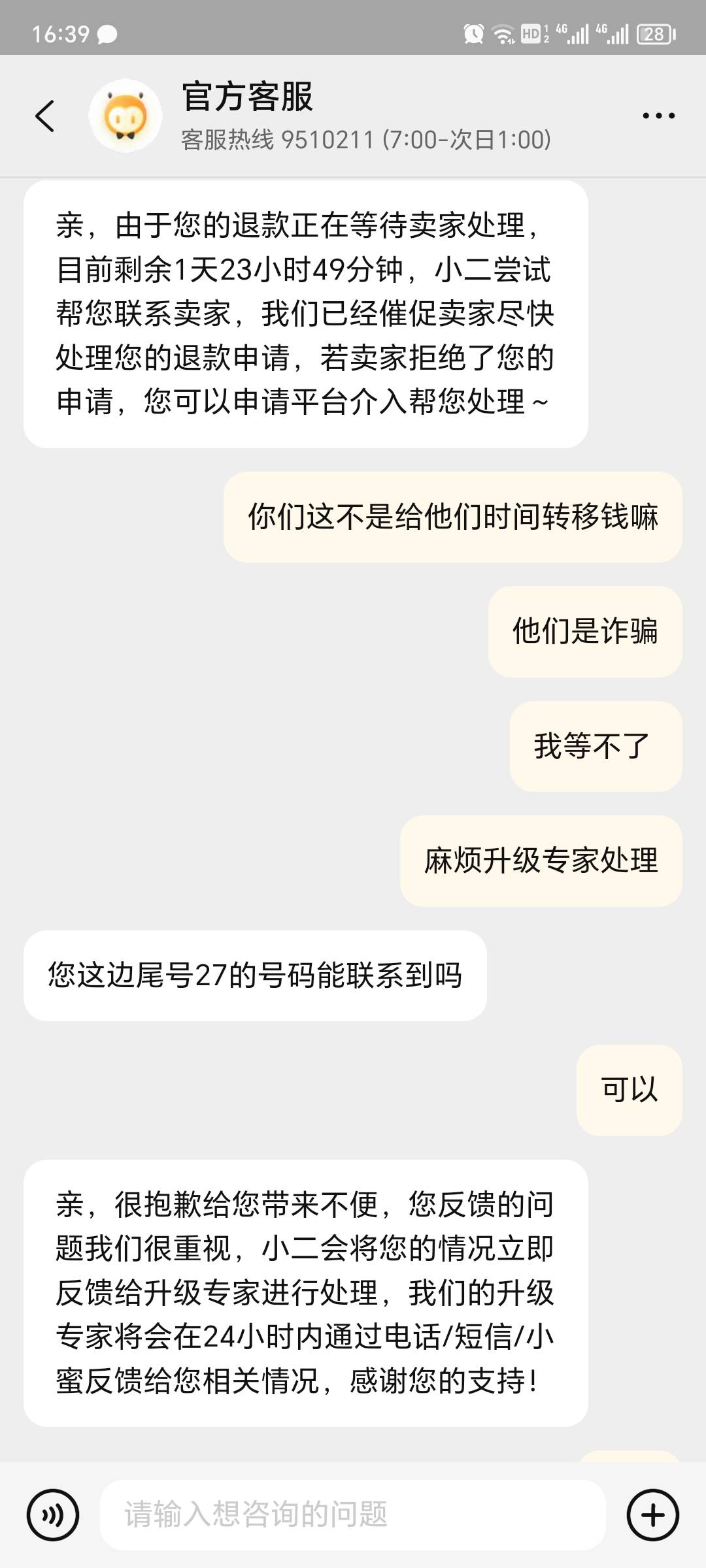
Task: Open the plus attachment options
Action: (x=653, y=1515)
